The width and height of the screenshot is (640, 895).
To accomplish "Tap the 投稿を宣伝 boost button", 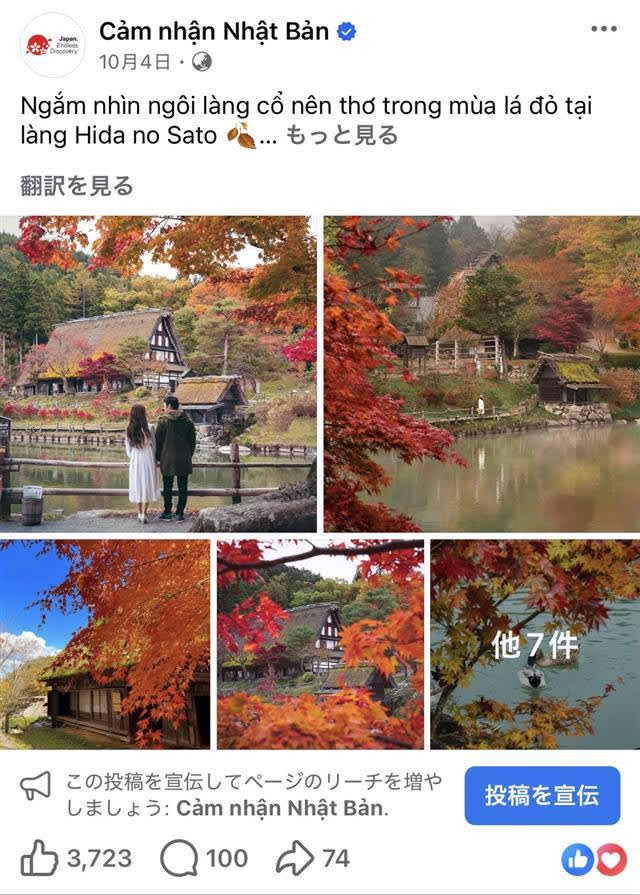I will pyautogui.click(x=542, y=796).
